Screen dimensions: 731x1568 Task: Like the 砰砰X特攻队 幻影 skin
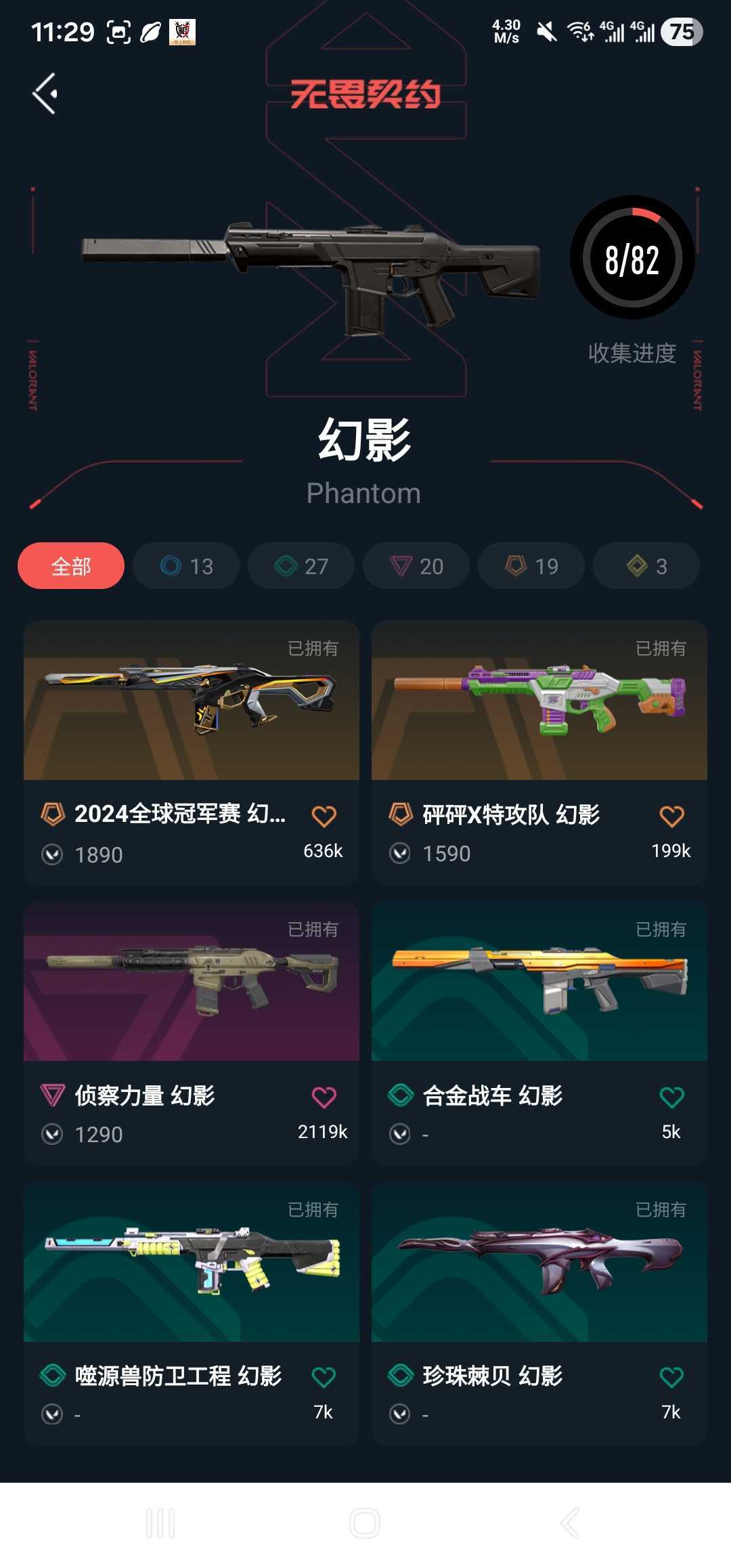point(671,816)
